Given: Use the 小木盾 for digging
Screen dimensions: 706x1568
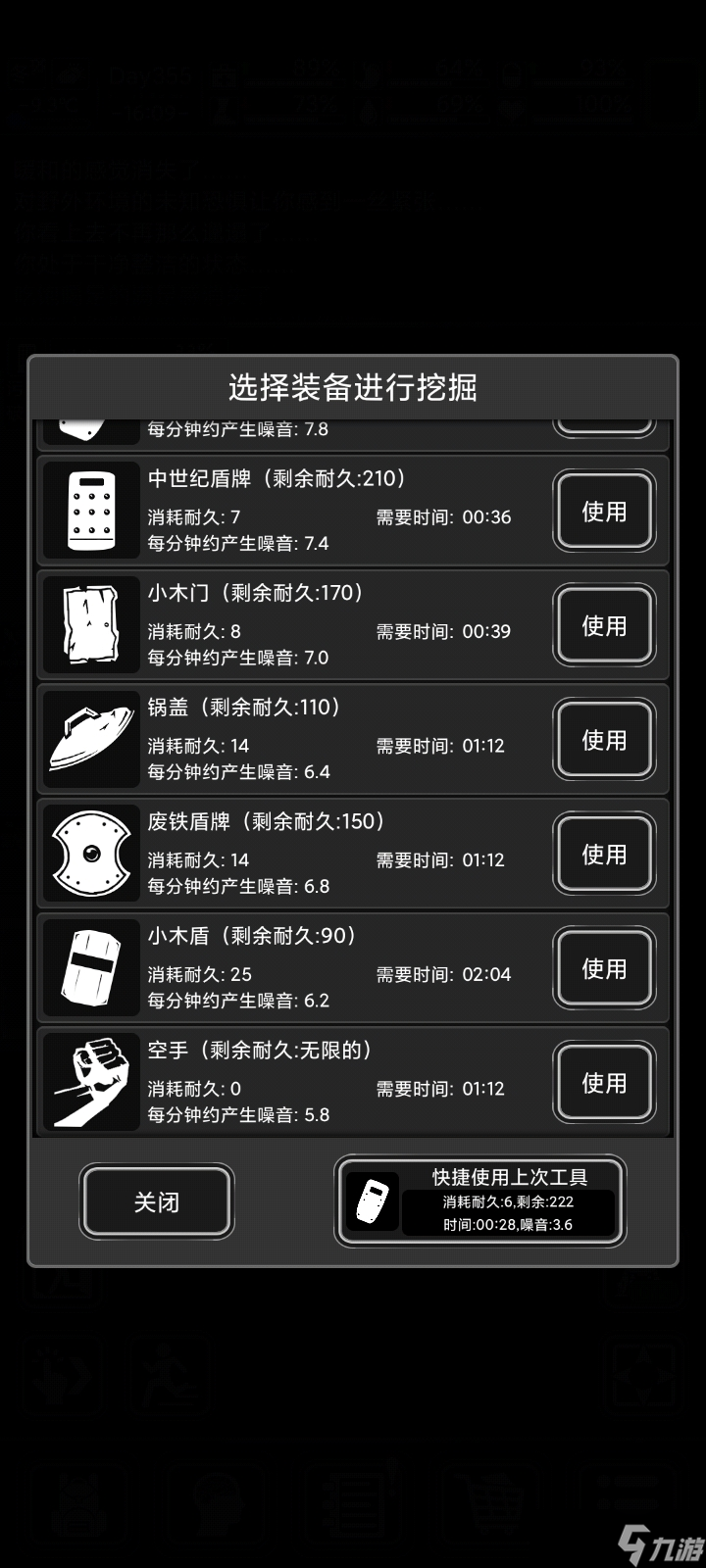Looking at the screenshot, I should 603,969.
